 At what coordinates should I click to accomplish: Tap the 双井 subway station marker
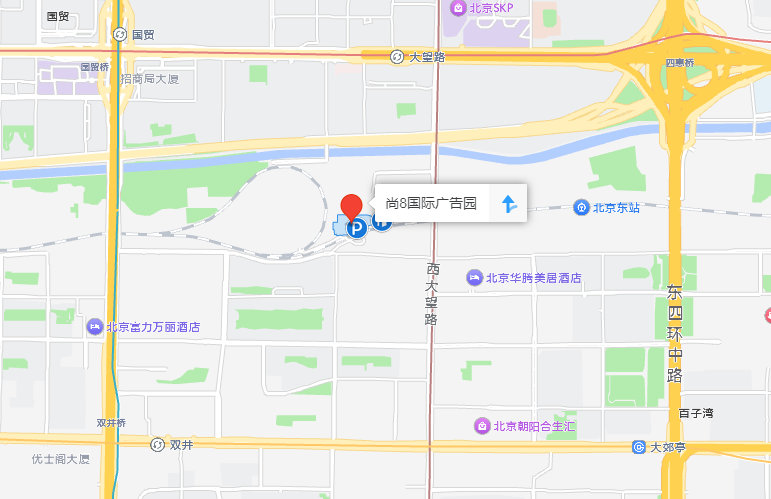157,444
